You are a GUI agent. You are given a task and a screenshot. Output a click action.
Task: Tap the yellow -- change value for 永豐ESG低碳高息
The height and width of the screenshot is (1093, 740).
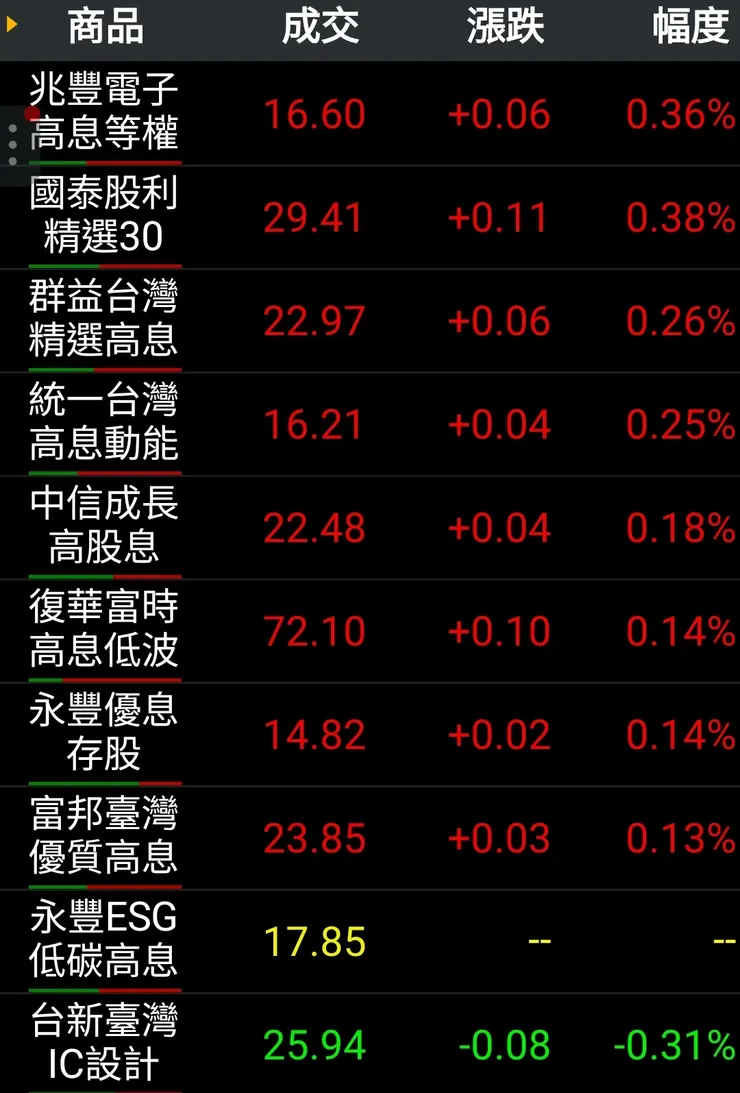538,940
